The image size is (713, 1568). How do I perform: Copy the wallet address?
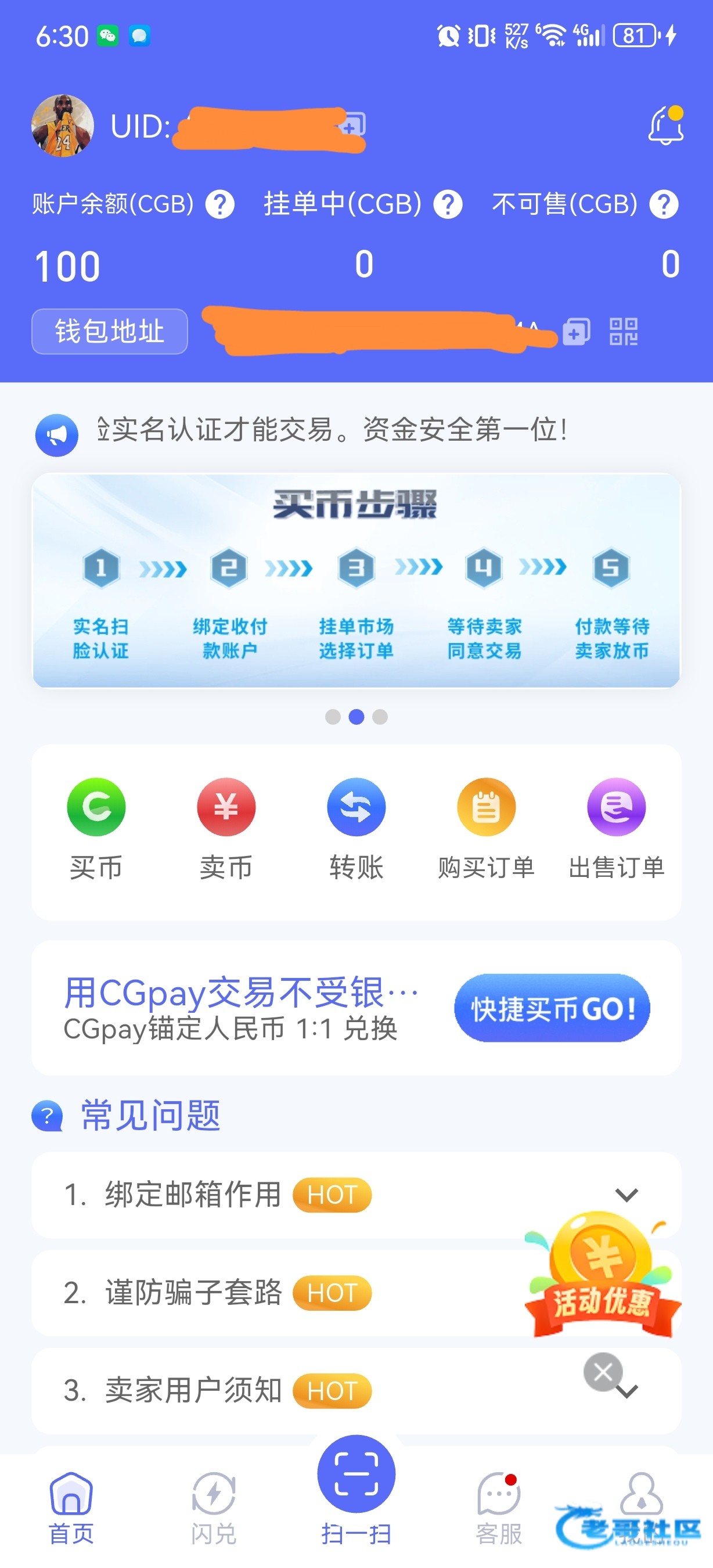[575, 332]
